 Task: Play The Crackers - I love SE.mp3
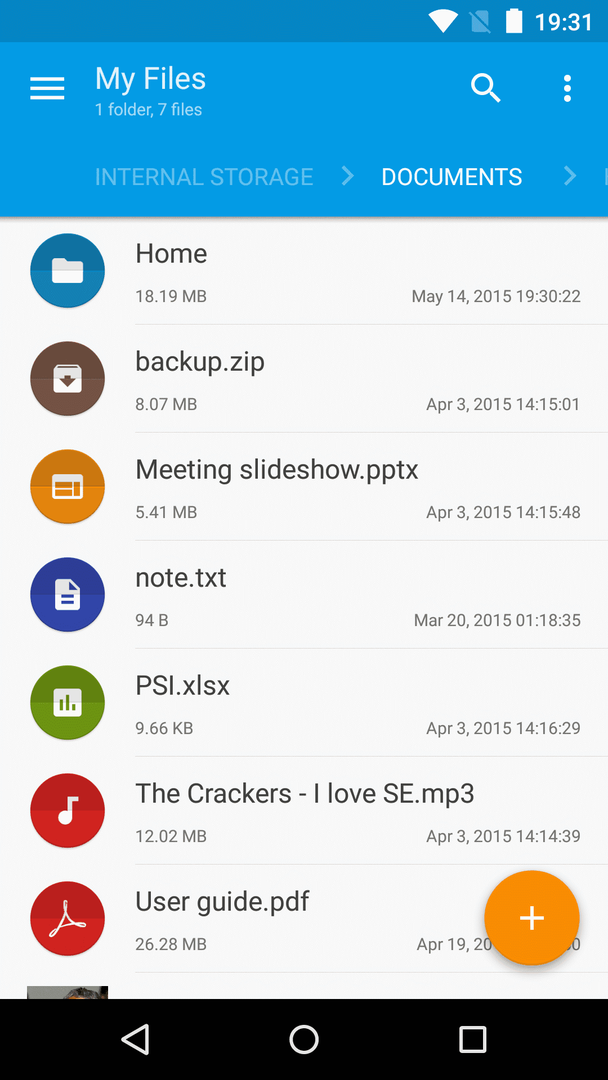click(x=304, y=811)
